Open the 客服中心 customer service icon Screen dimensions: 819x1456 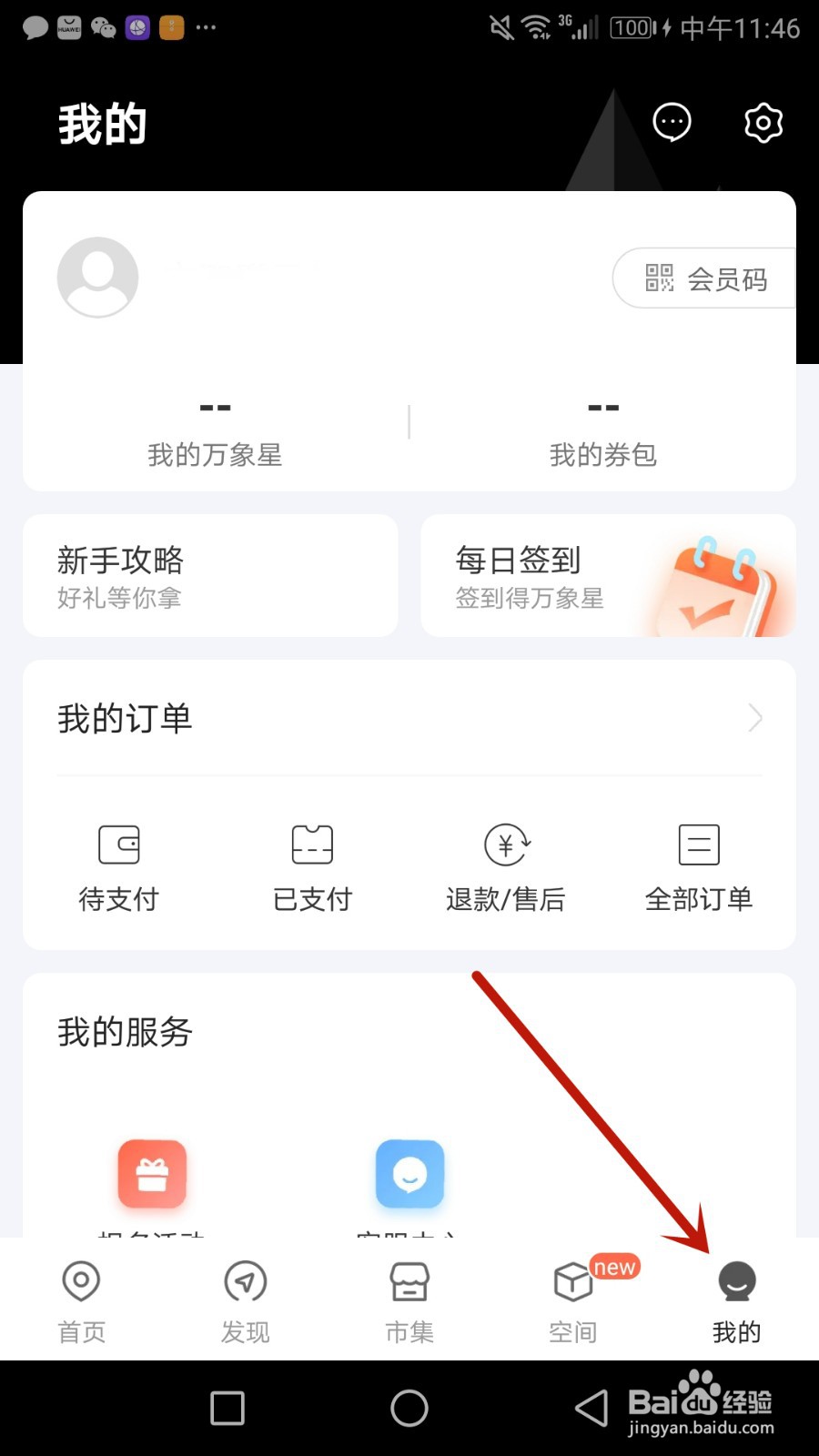(409, 1175)
